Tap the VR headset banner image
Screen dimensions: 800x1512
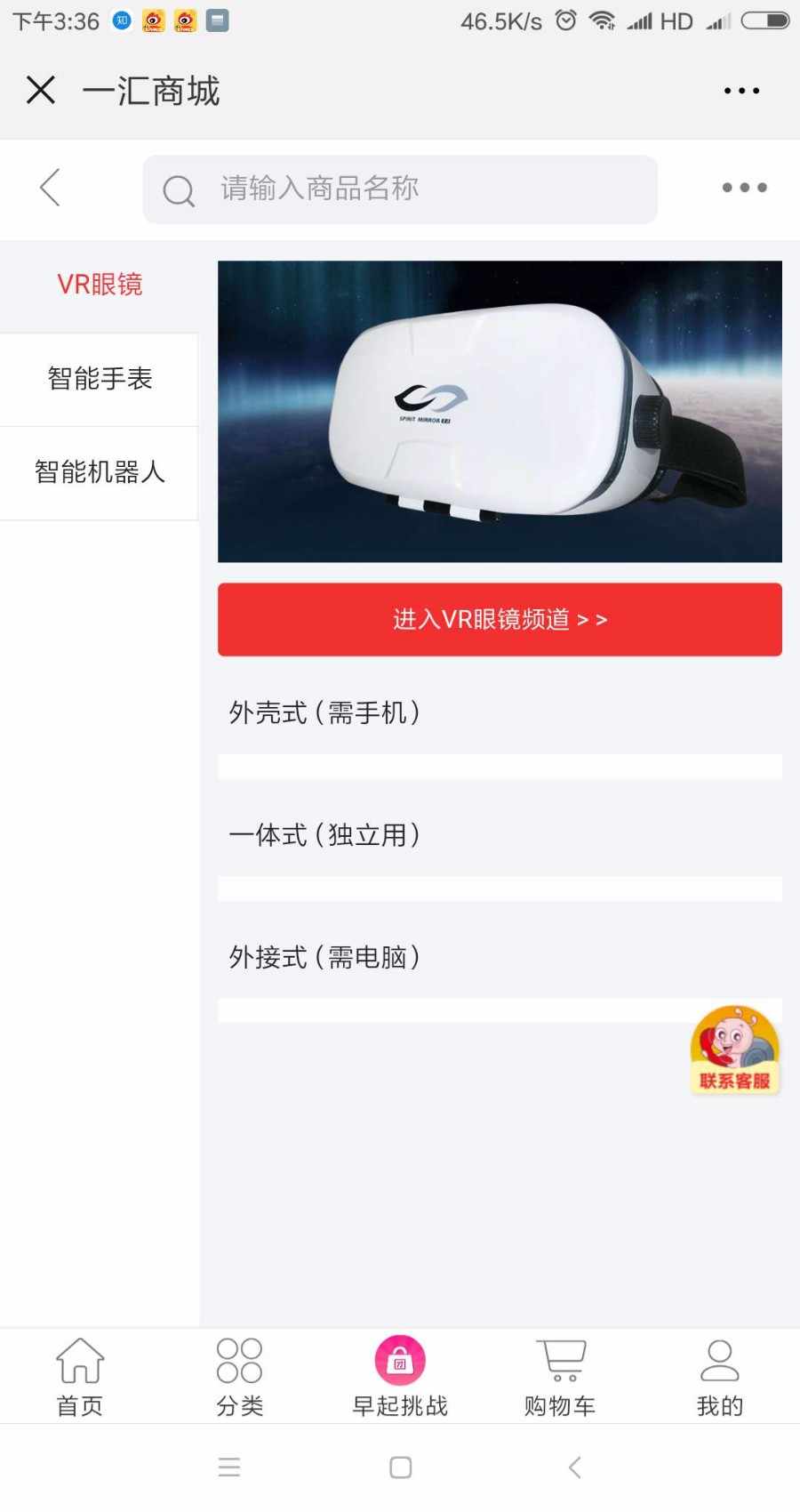tap(498, 411)
